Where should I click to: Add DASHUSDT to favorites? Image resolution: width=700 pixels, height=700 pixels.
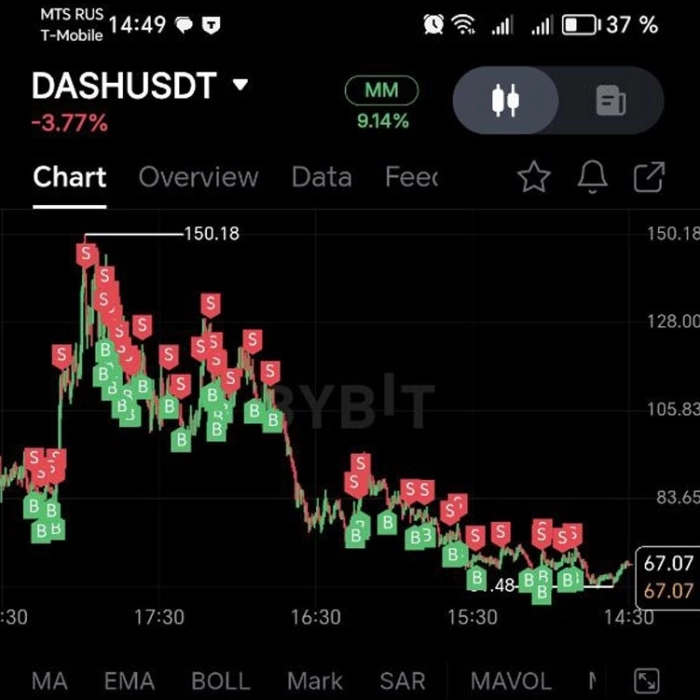coord(534,178)
